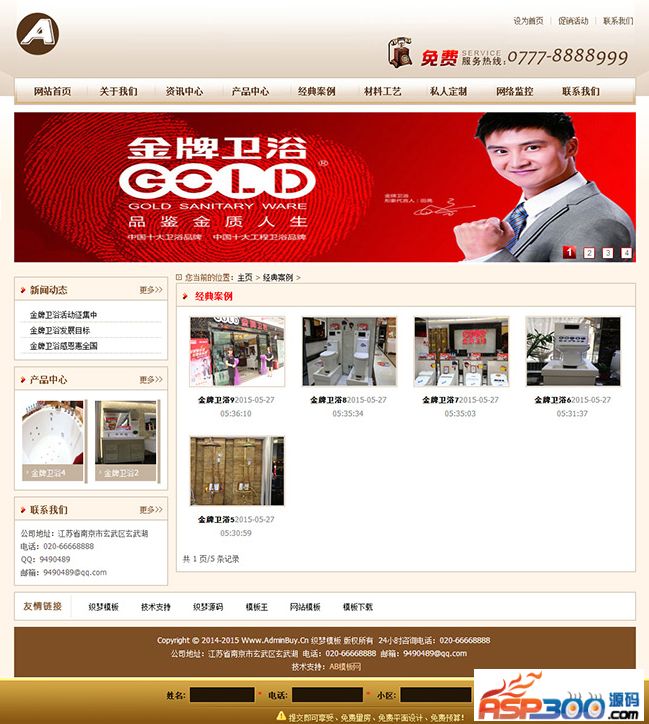Tap the 设为首页 link at top
The width and height of the screenshot is (649, 724).
click(528, 21)
